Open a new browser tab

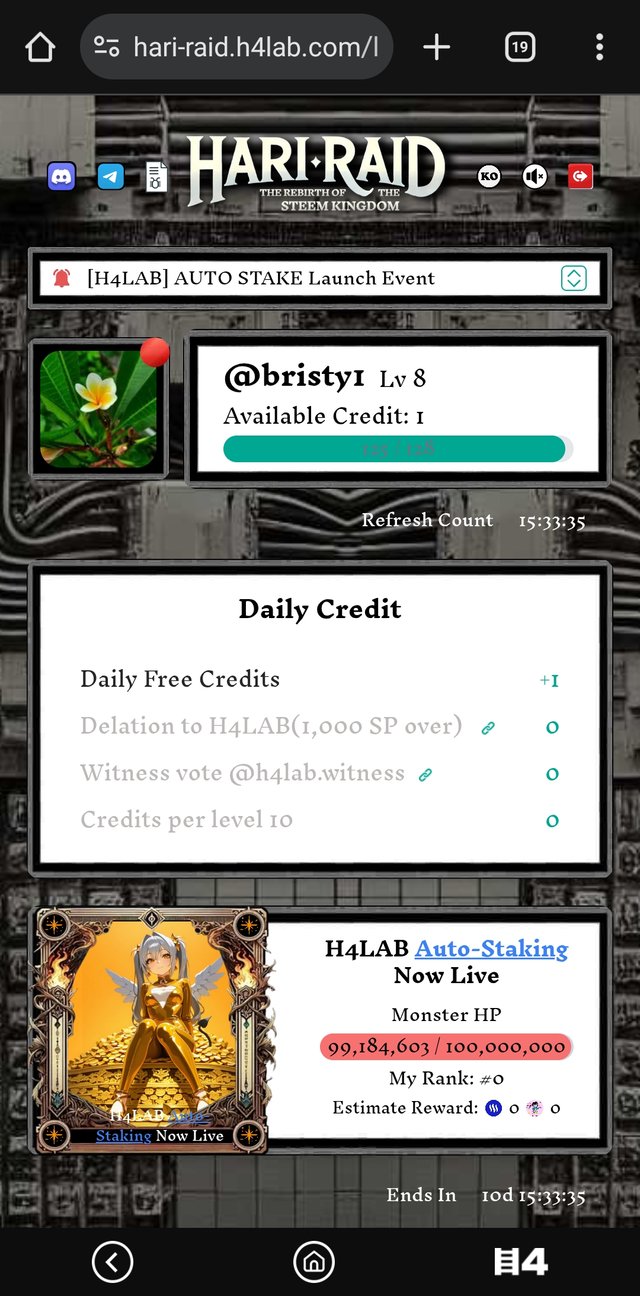(437, 47)
